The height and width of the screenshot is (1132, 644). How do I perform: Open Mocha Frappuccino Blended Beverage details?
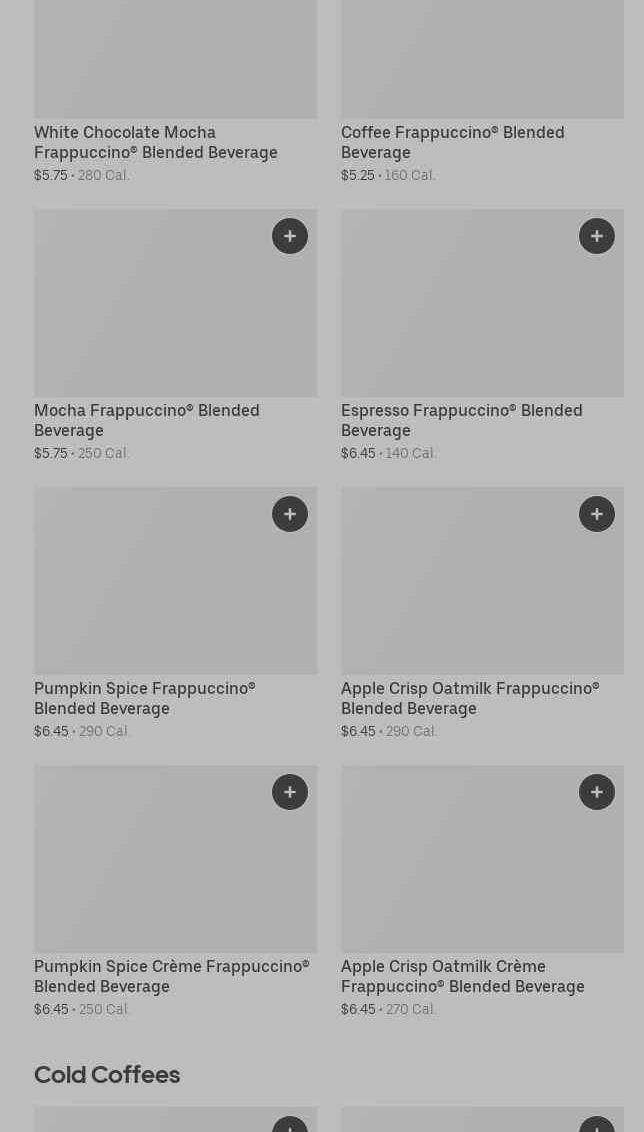click(x=175, y=336)
